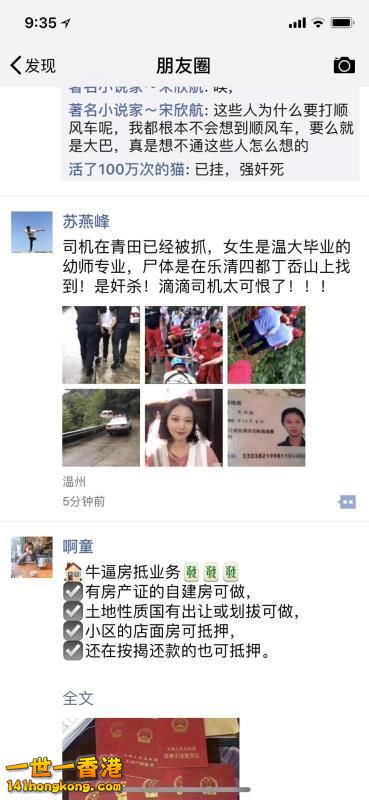Open the camera to post a moment
Viewport: 369px width, 800px height.
coord(344,65)
